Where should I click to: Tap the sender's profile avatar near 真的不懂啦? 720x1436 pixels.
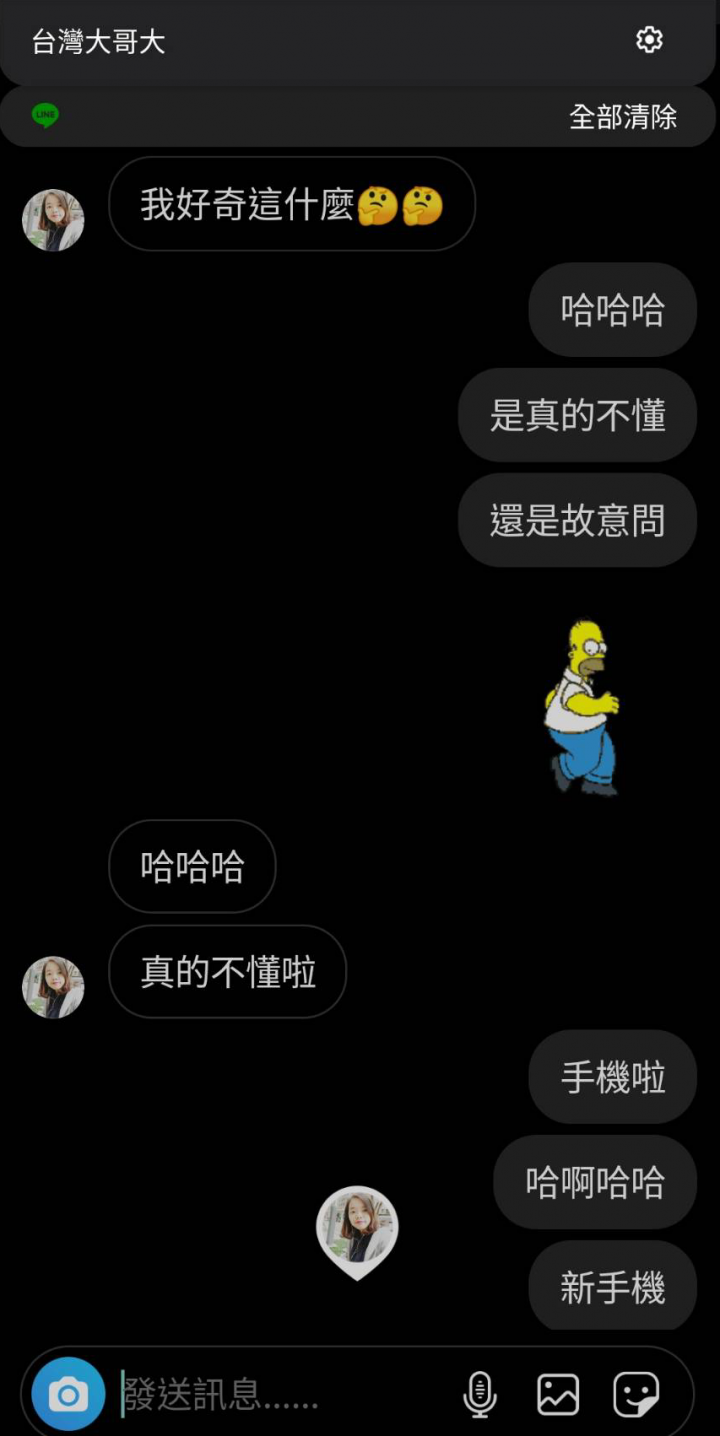click(53, 987)
